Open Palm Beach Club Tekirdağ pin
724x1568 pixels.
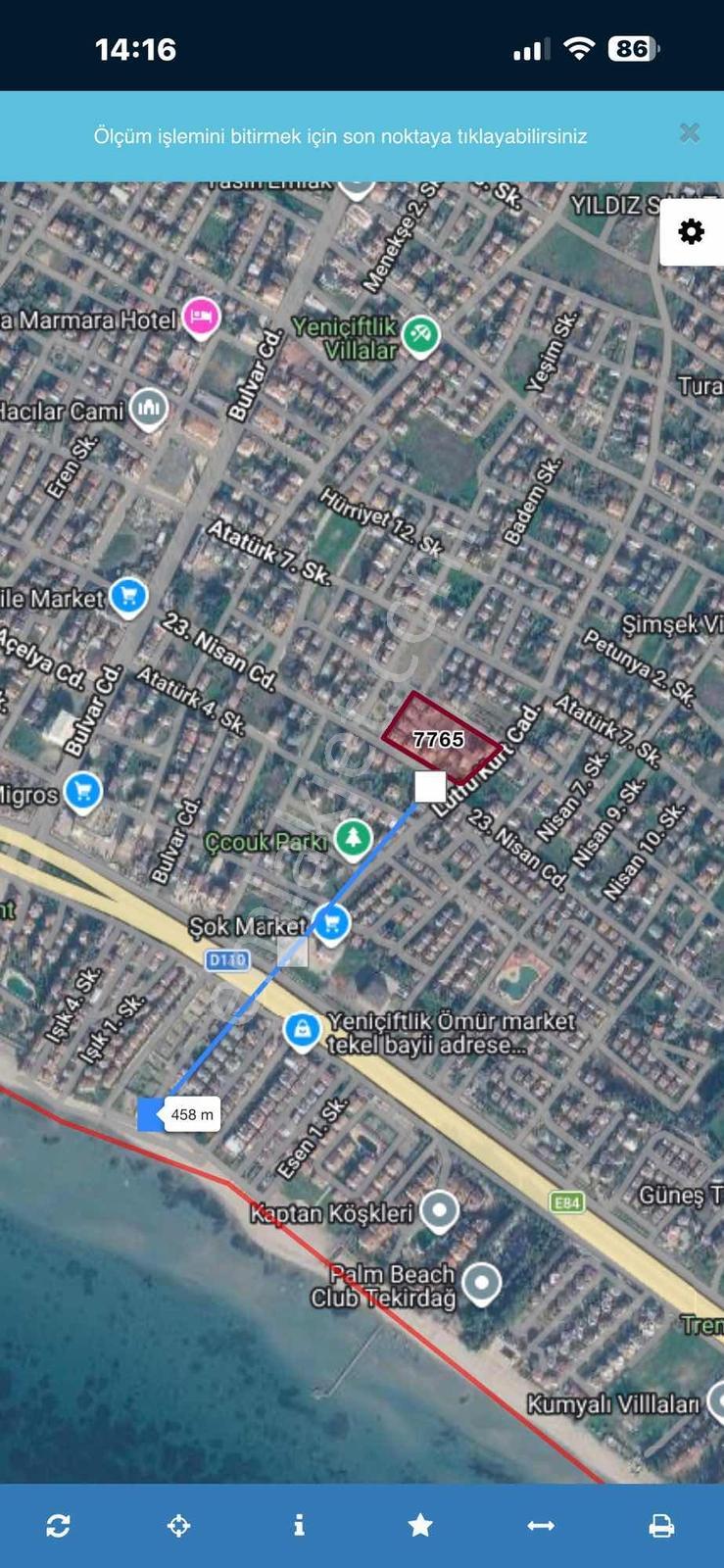pos(481,1284)
